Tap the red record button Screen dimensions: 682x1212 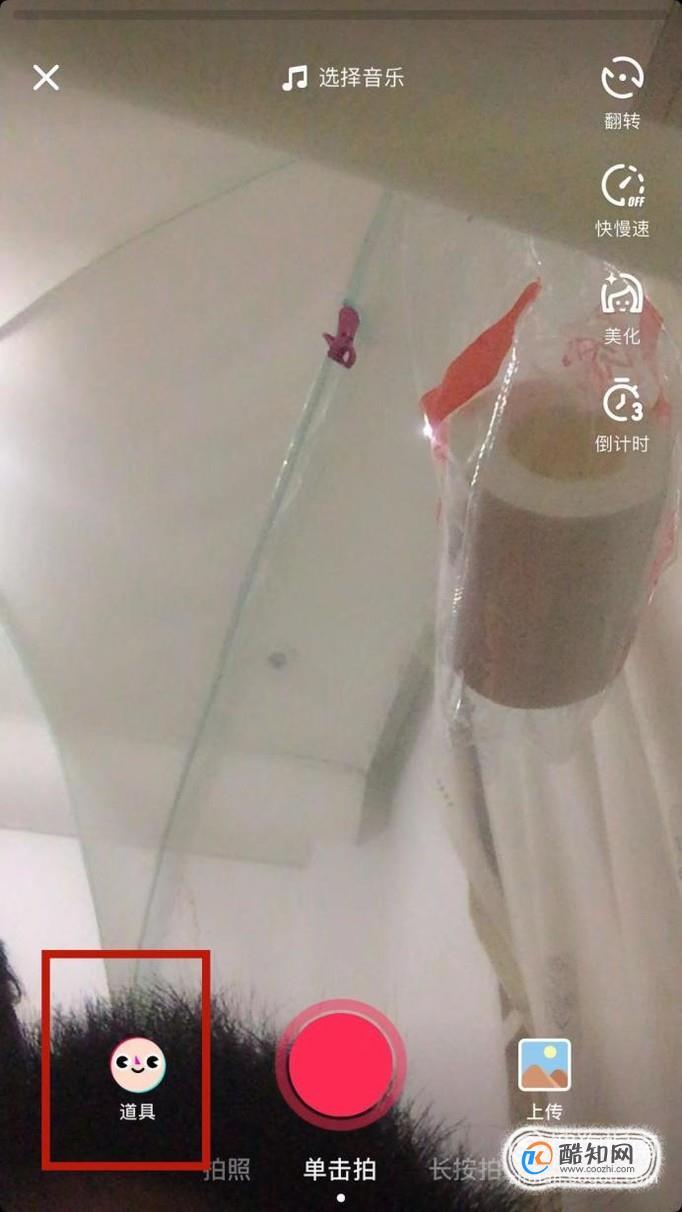340,1063
